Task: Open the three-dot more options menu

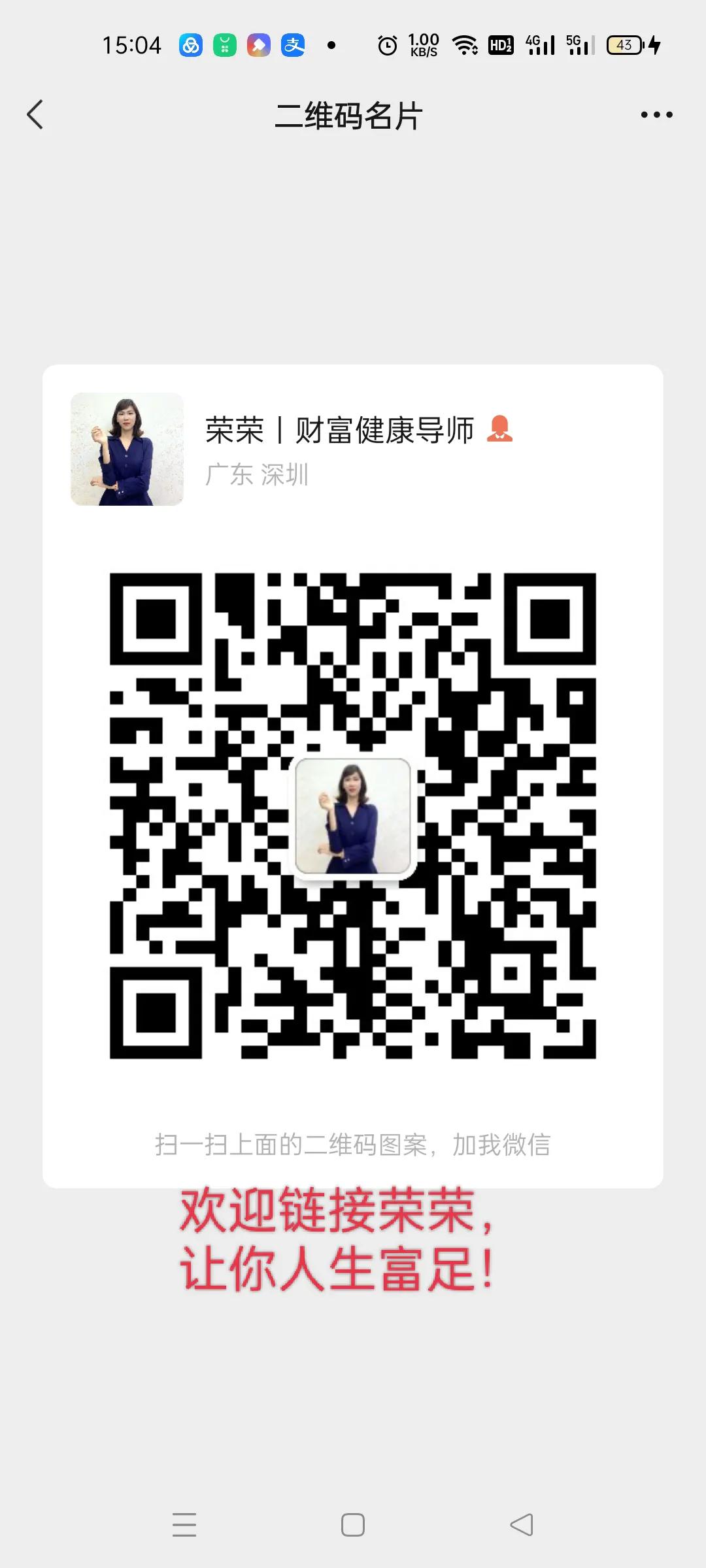Action: point(656,115)
